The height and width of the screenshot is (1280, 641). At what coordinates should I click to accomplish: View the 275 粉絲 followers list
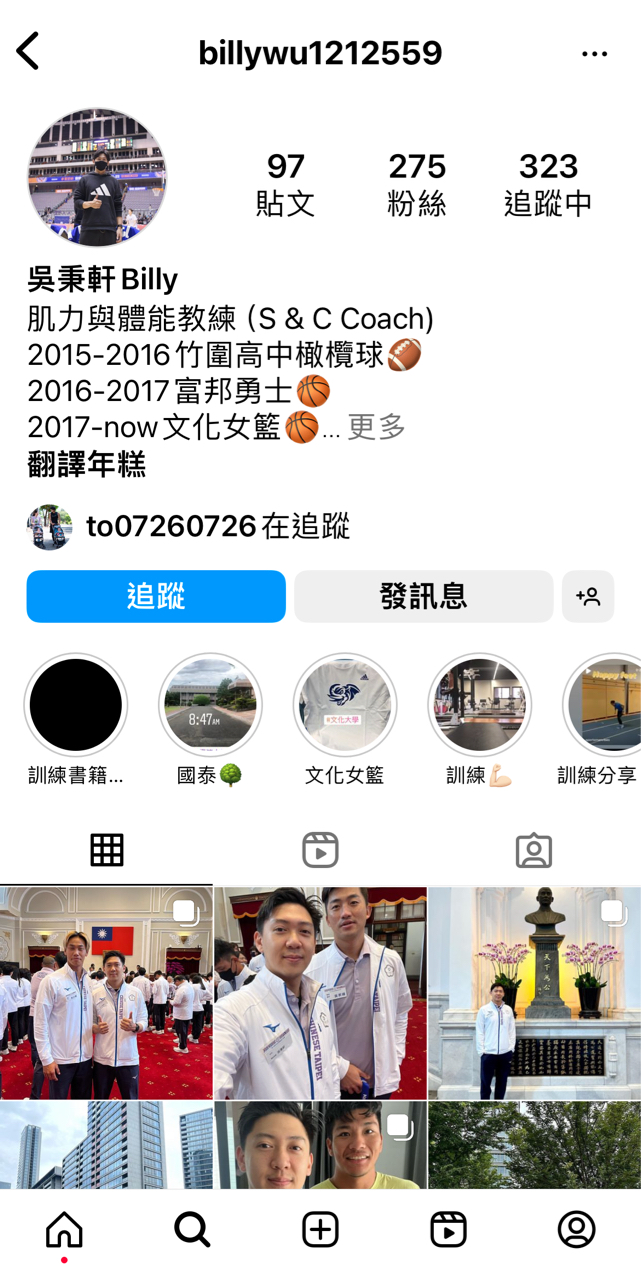click(x=416, y=184)
